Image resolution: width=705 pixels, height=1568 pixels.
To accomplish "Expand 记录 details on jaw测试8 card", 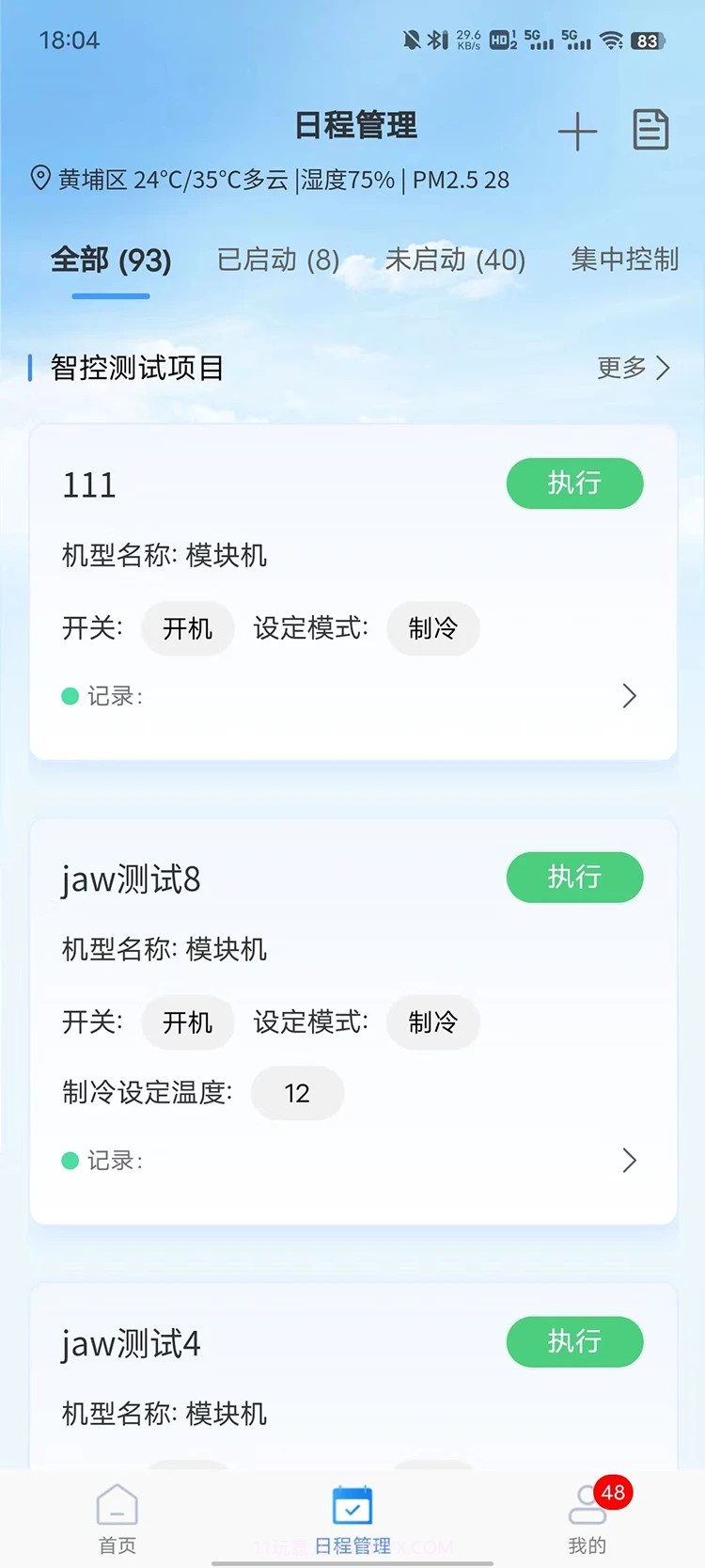I will click(629, 1161).
